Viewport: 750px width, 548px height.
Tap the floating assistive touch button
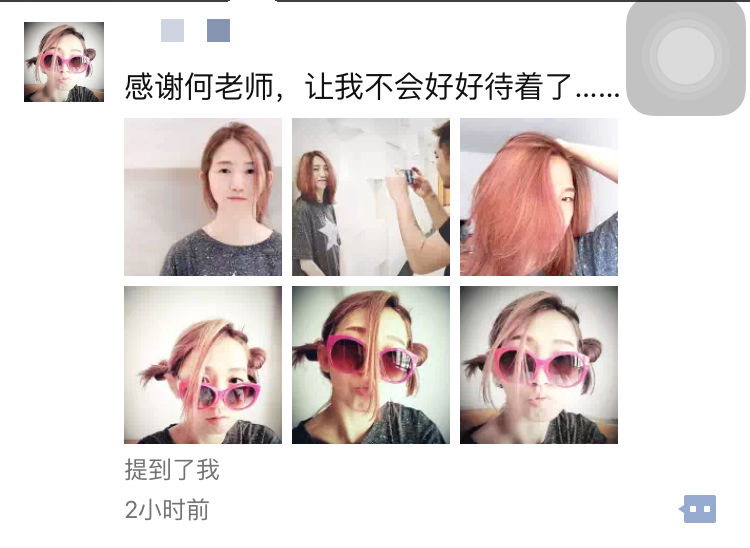686,56
